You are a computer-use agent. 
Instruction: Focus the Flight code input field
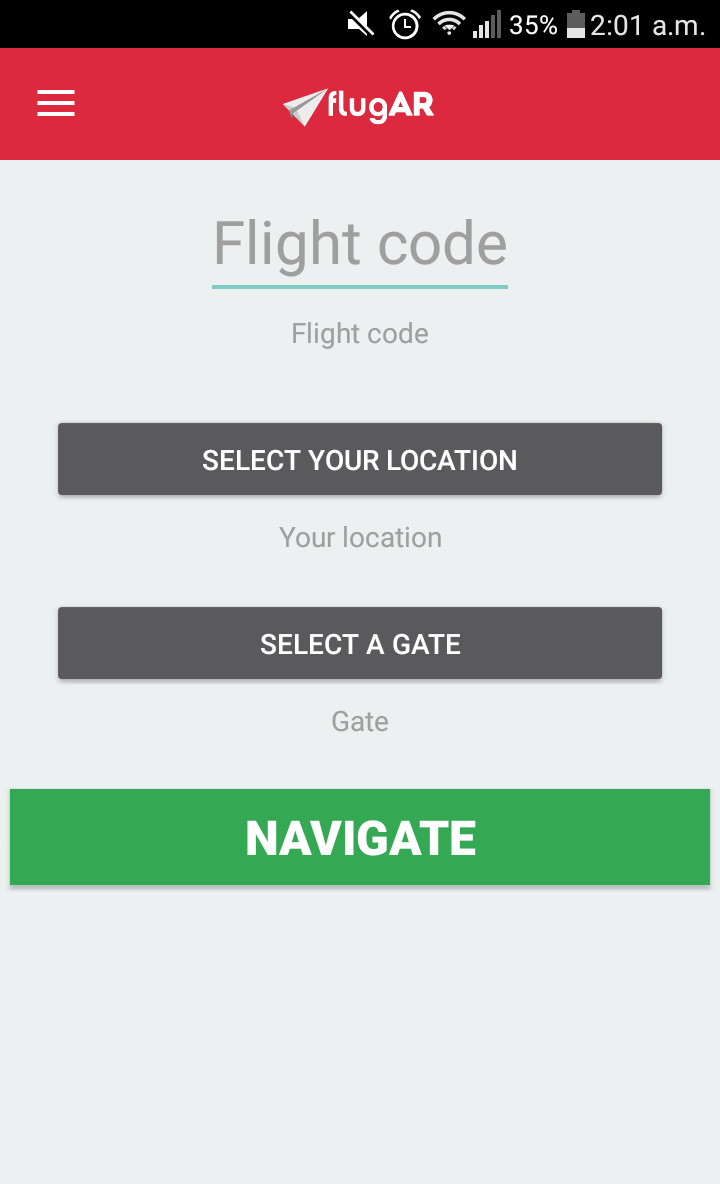click(x=360, y=246)
